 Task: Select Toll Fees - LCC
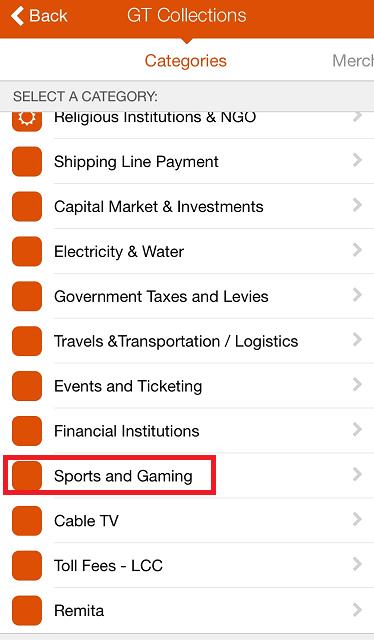(187, 565)
